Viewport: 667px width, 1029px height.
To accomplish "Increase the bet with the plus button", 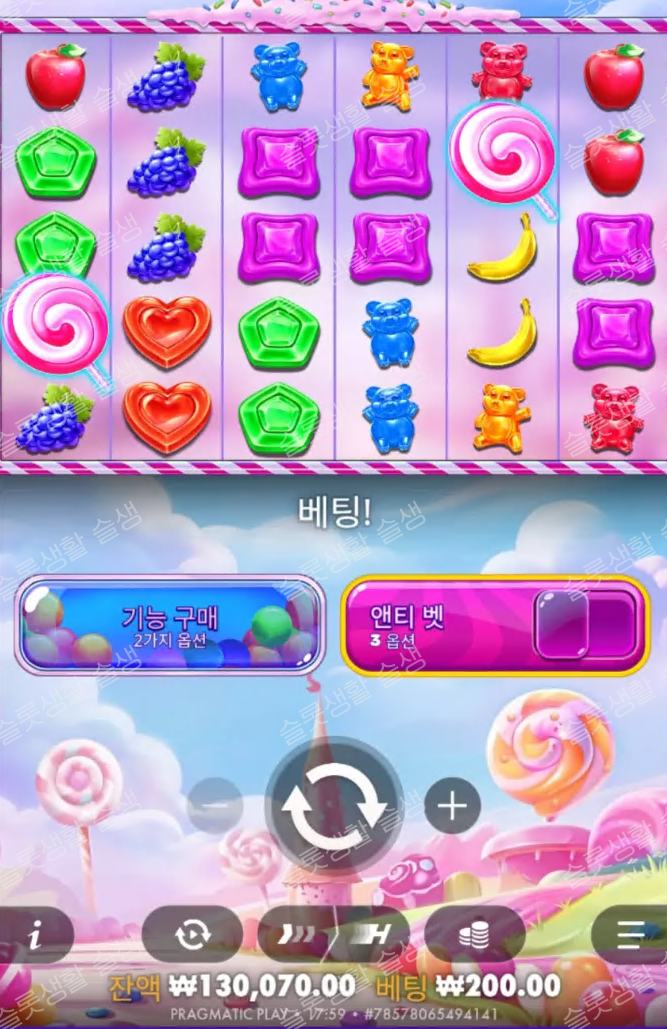I will coord(453,805).
